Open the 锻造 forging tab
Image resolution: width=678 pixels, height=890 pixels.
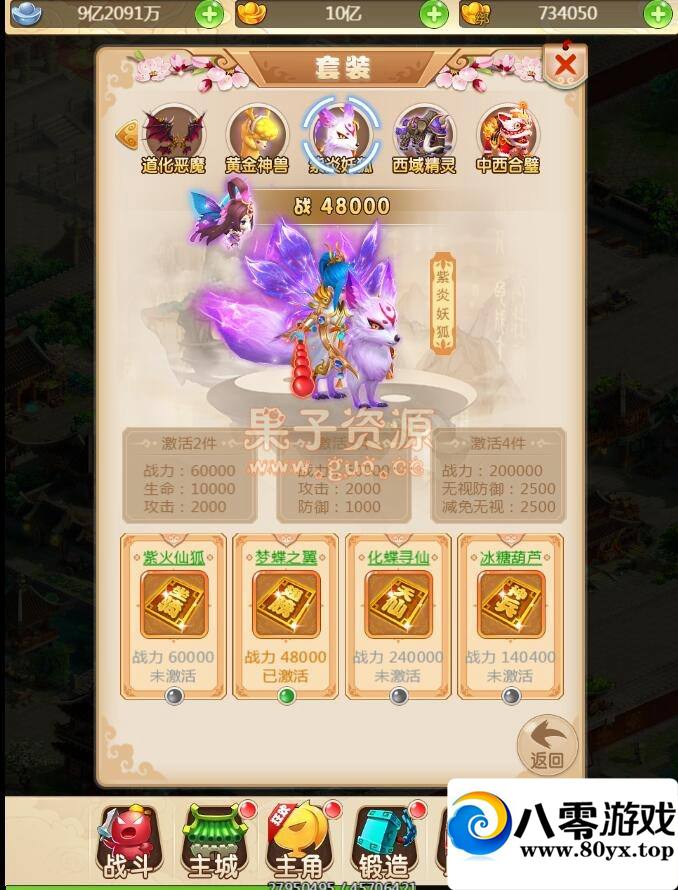coord(384,841)
